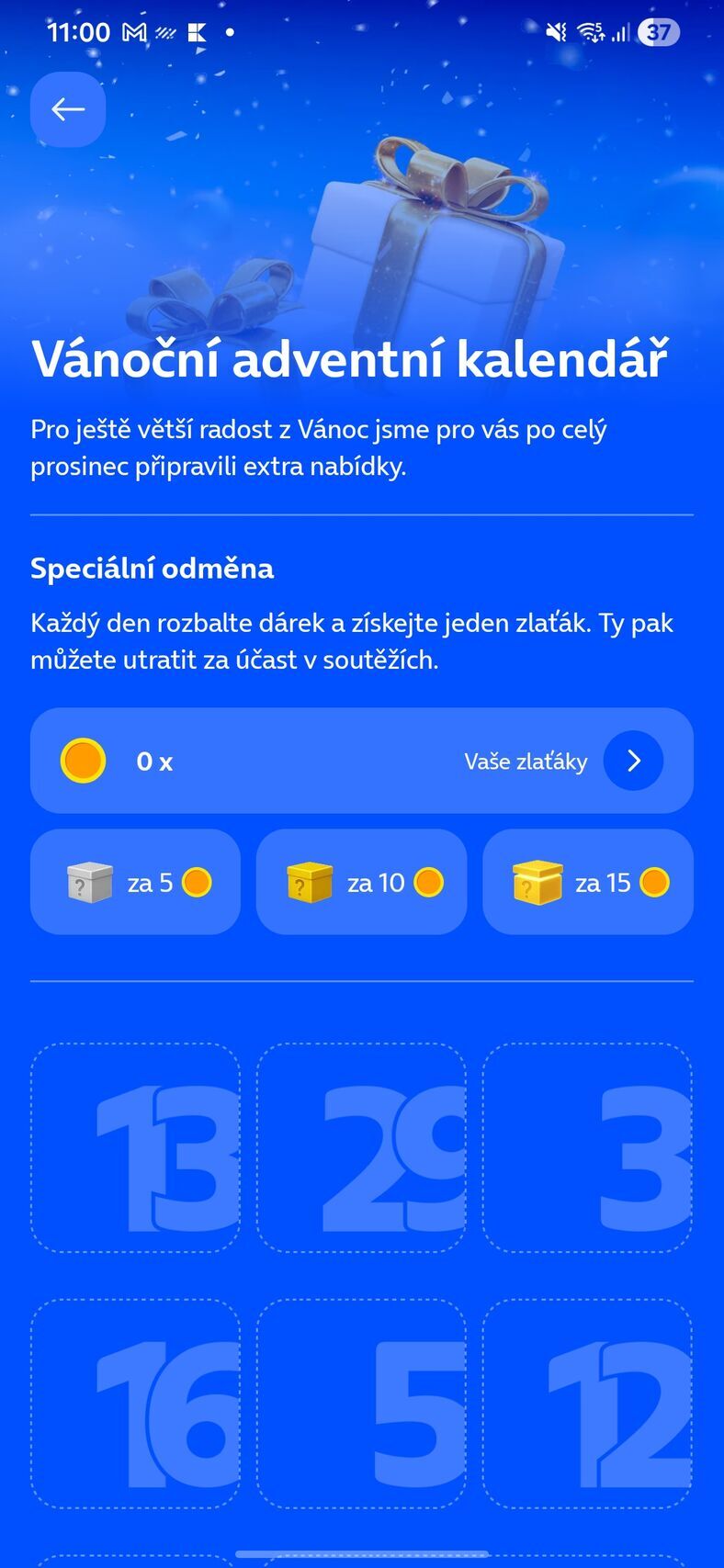Tap the coin icon next to the zero counter

(84, 761)
